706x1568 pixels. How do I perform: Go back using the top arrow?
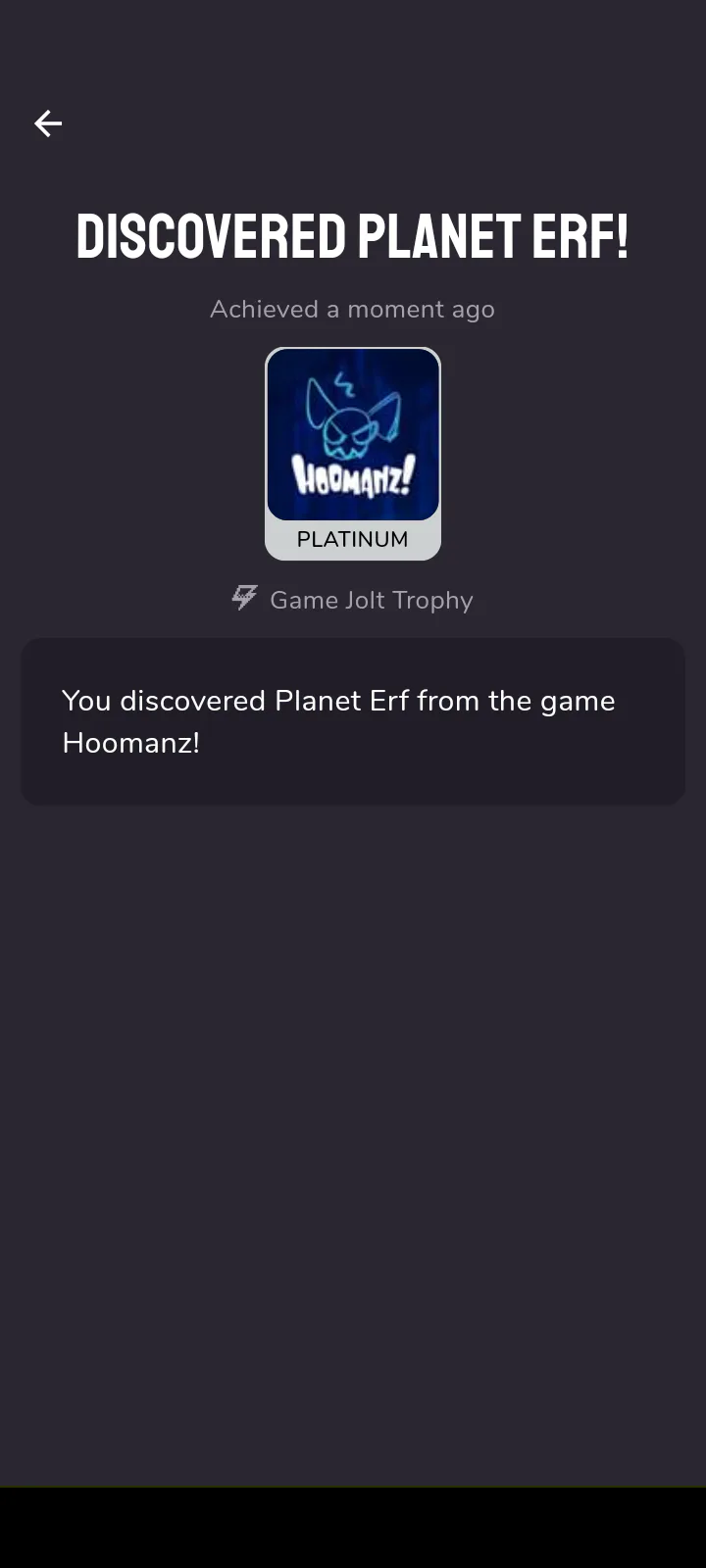pos(48,123)
